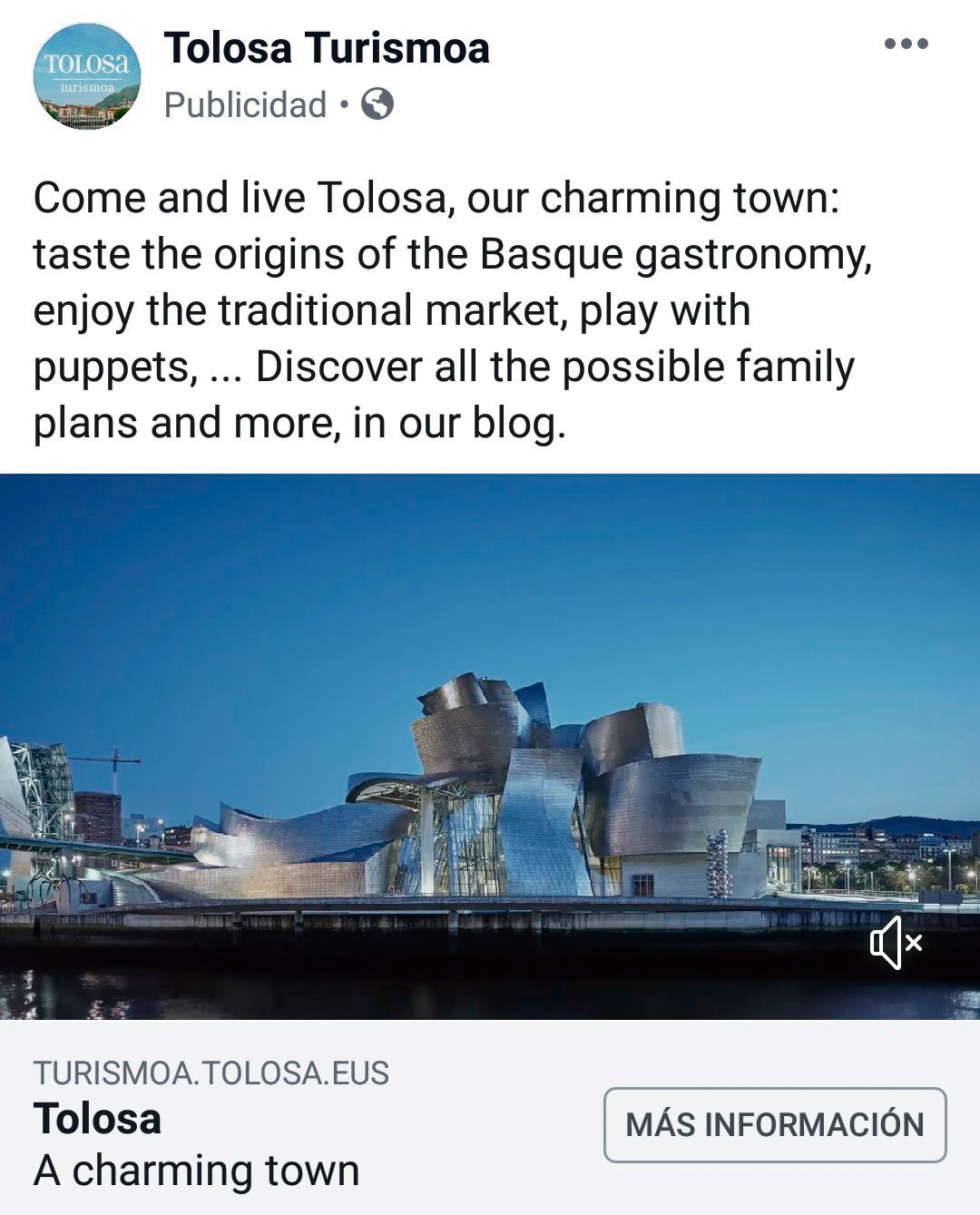
Task: Open the post's three-dot options menu
Action: 906,44
